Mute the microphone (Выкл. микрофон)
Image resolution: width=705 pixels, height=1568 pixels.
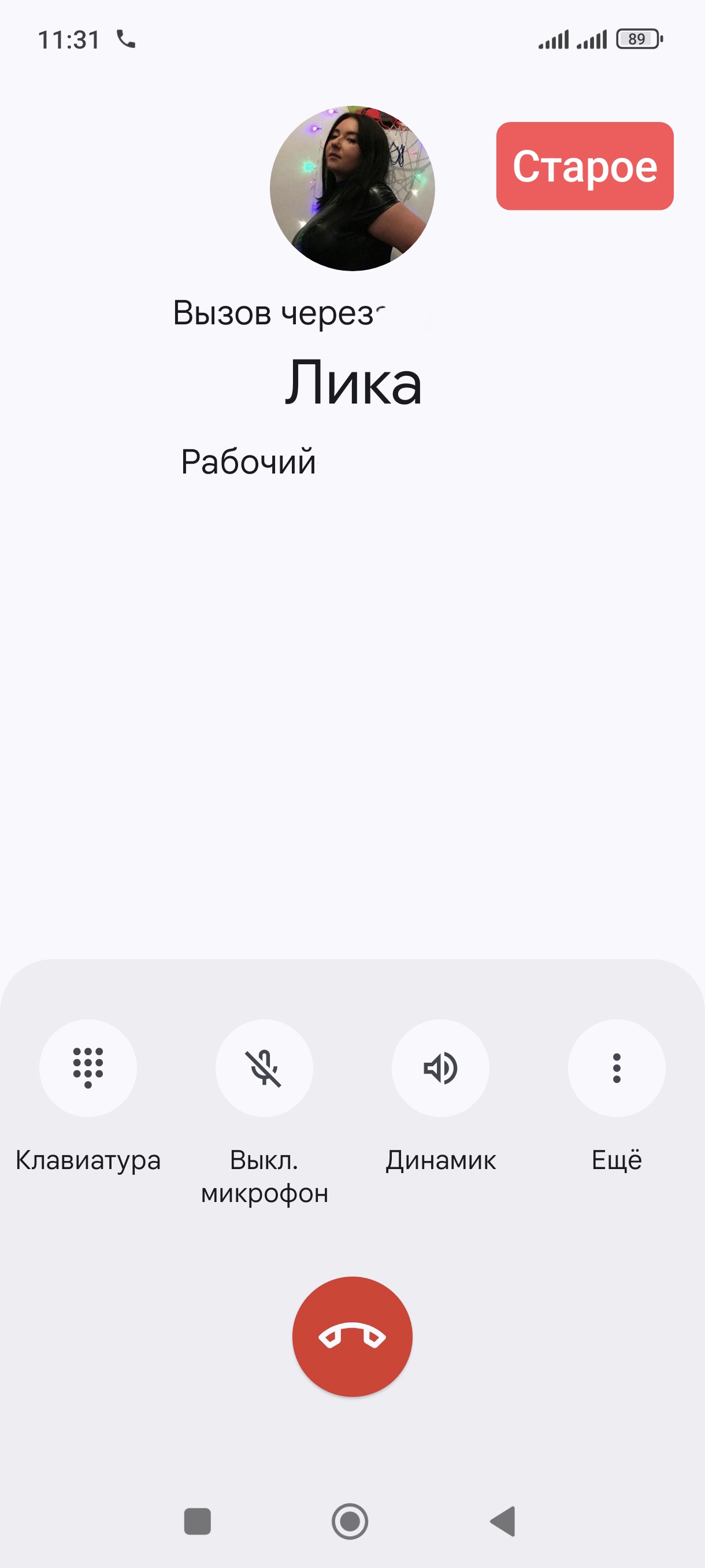[x=265, y=1068]
